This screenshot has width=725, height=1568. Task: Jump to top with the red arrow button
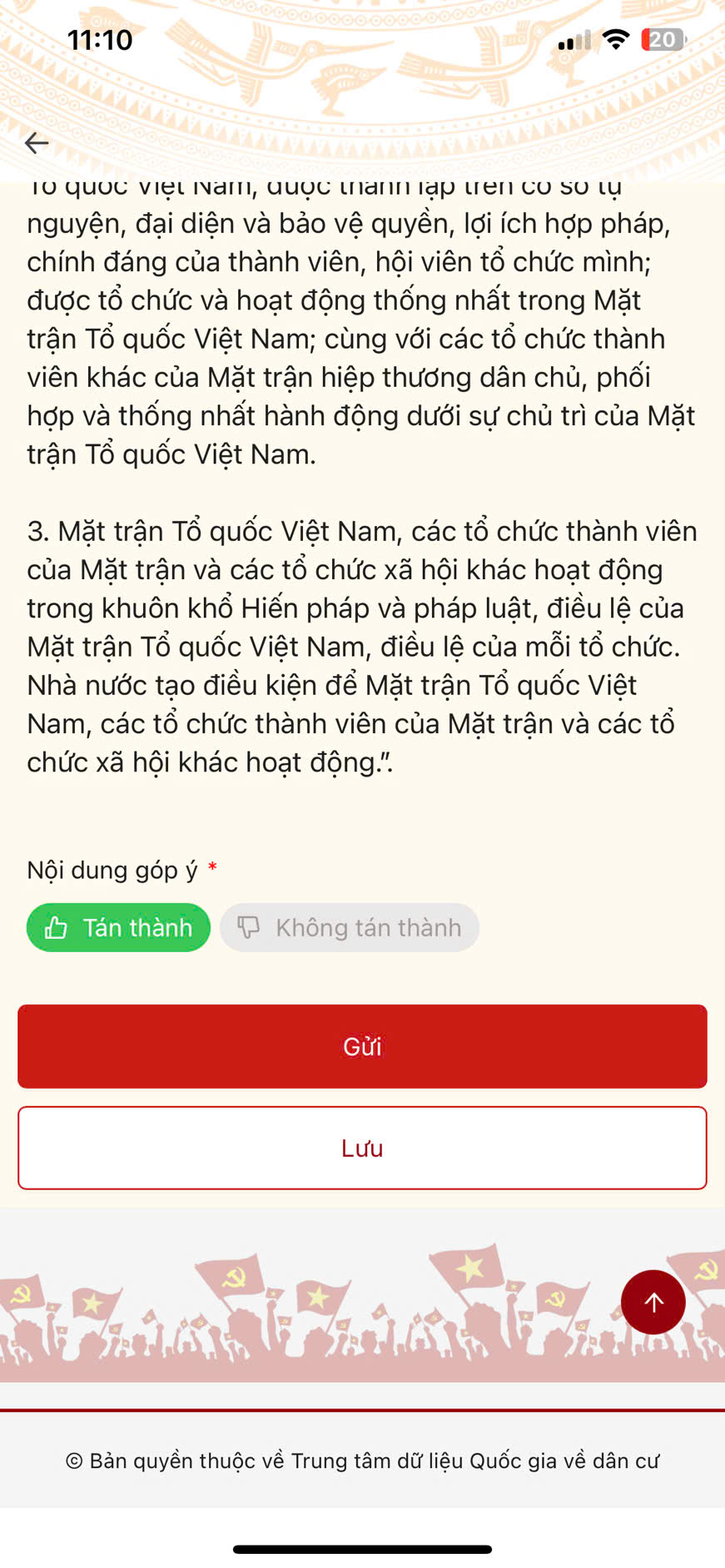click(x=653, y=1302)
